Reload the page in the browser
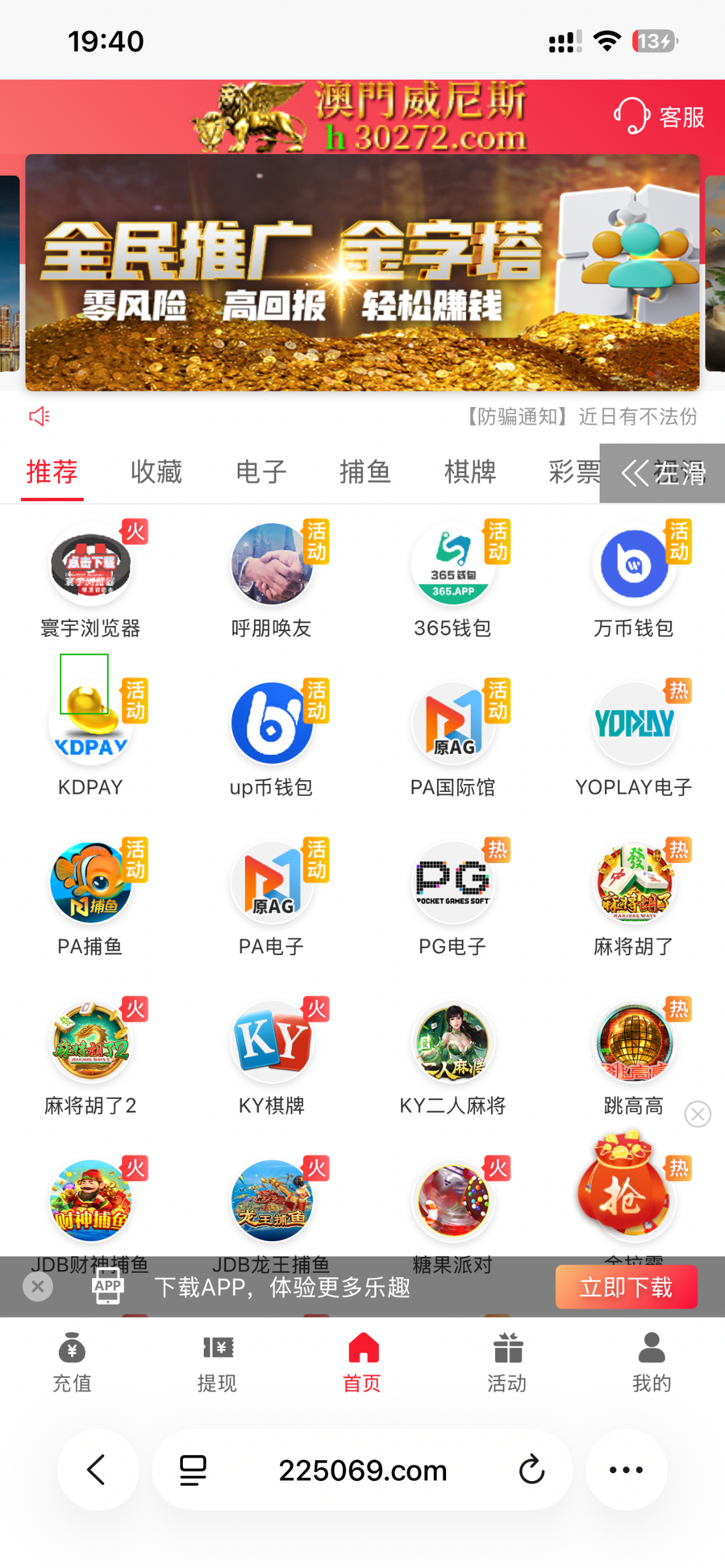 click(532, 1470)
